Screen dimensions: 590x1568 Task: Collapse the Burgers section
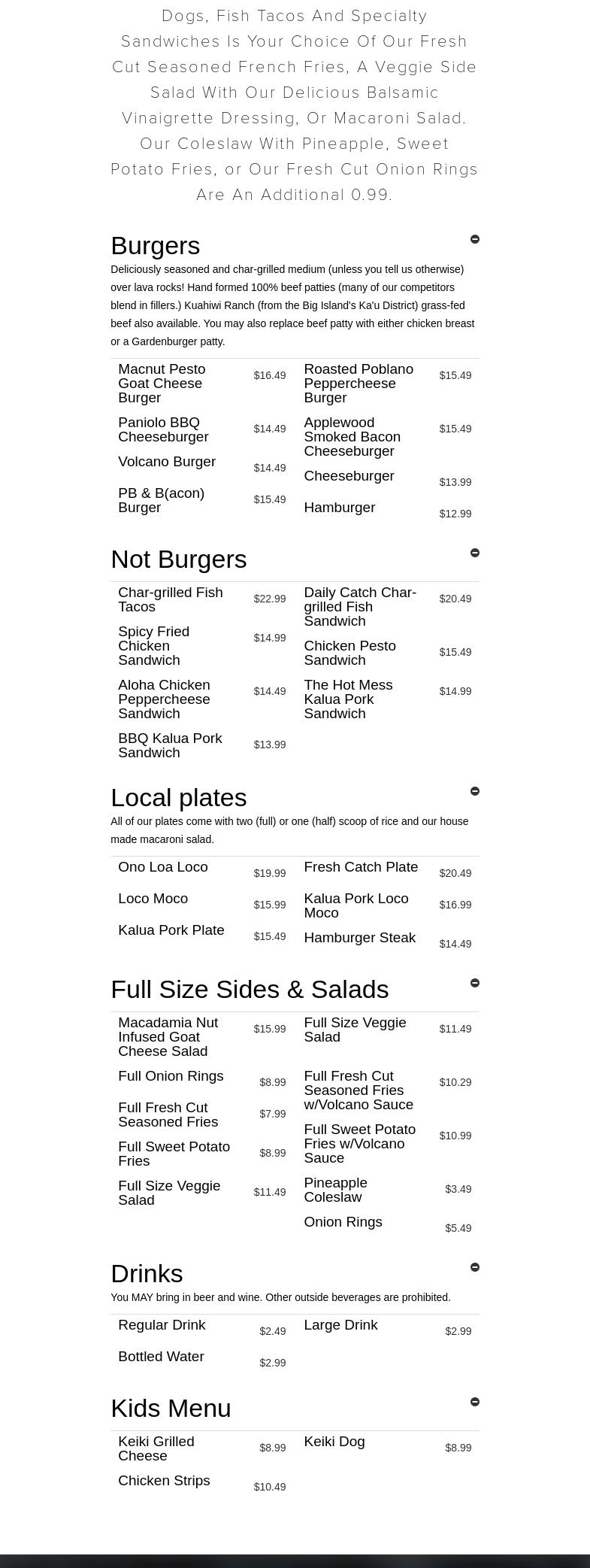(475, 239)
